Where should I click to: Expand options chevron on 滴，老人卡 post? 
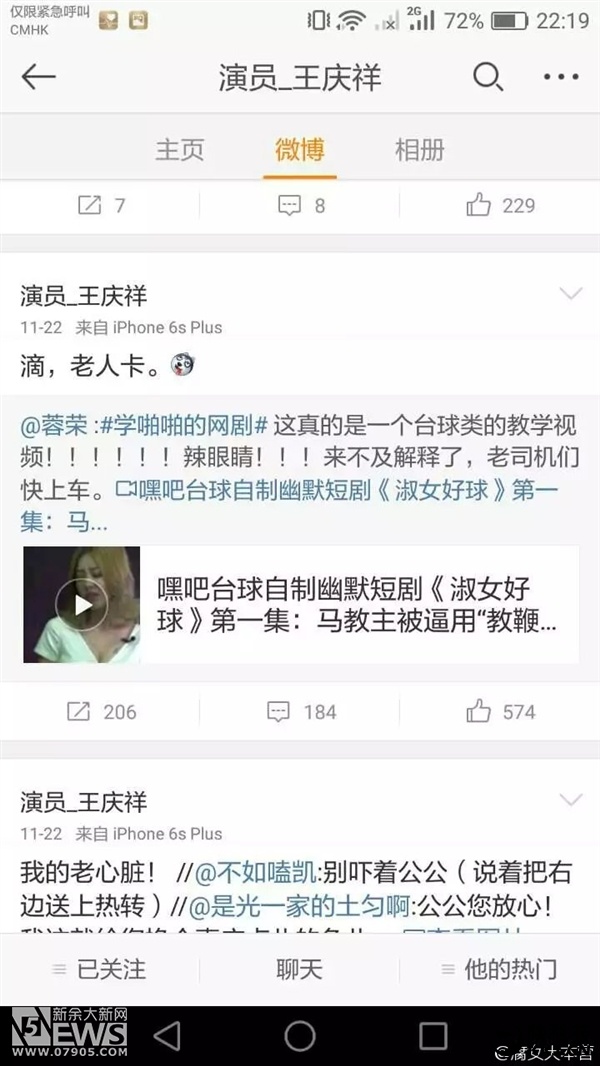click(x=570, y=294)
